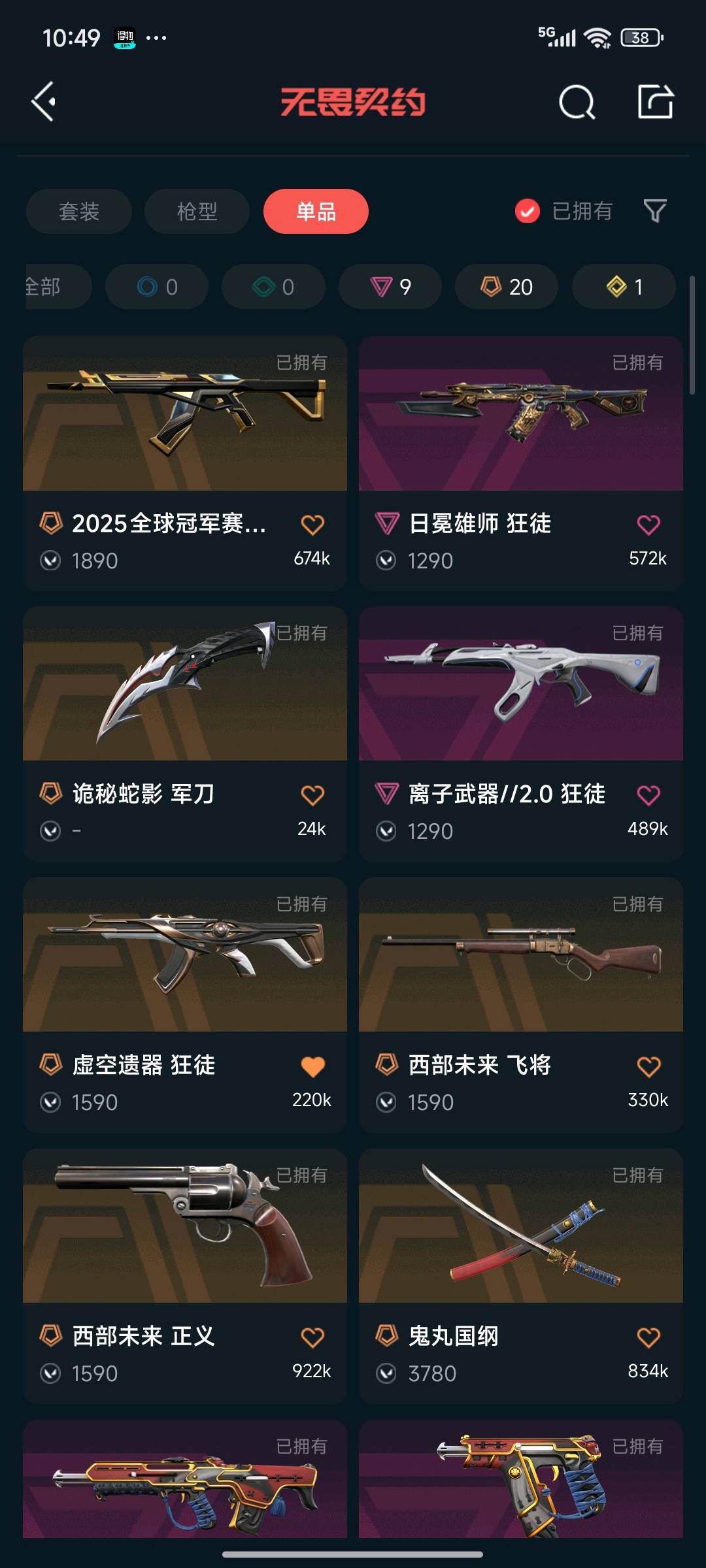
Task: Like the 西部未来 正义 skin
Action: coord(312,1337)
